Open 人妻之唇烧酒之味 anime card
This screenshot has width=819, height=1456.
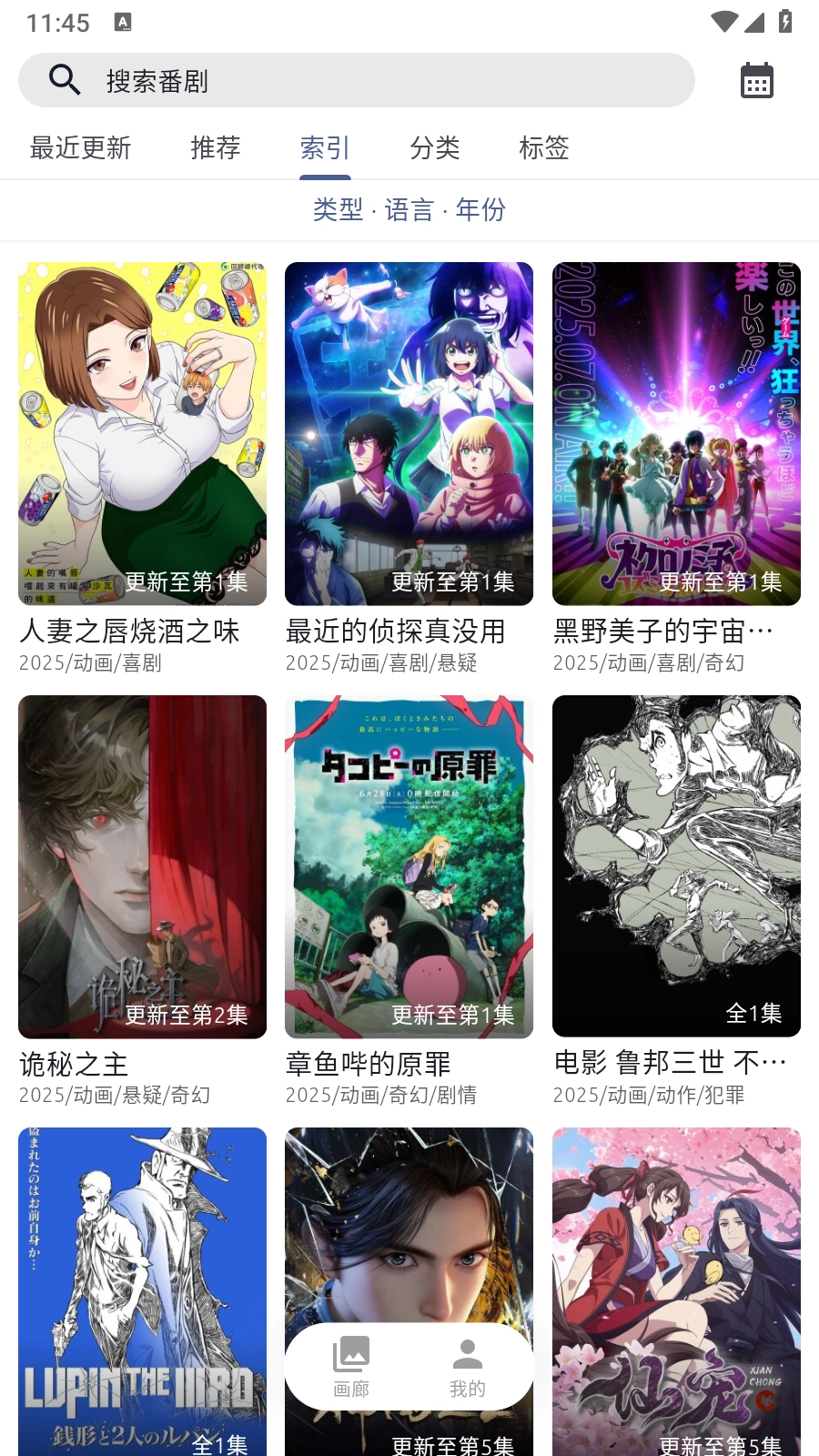coord(142,434)
